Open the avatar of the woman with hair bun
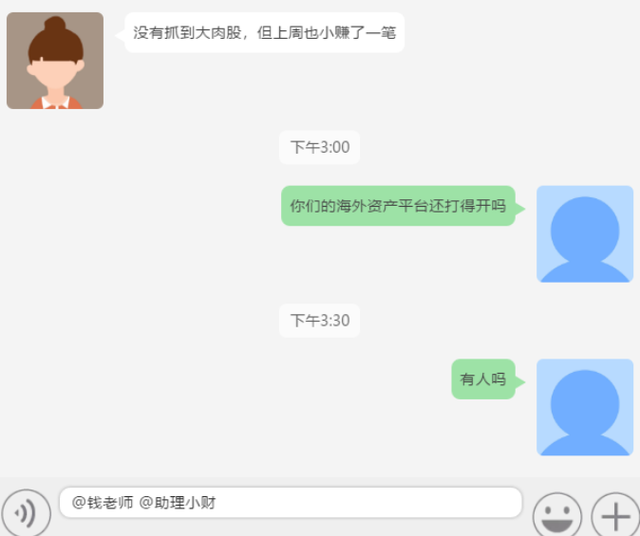The image size is (640, 536). coord(55,60)
